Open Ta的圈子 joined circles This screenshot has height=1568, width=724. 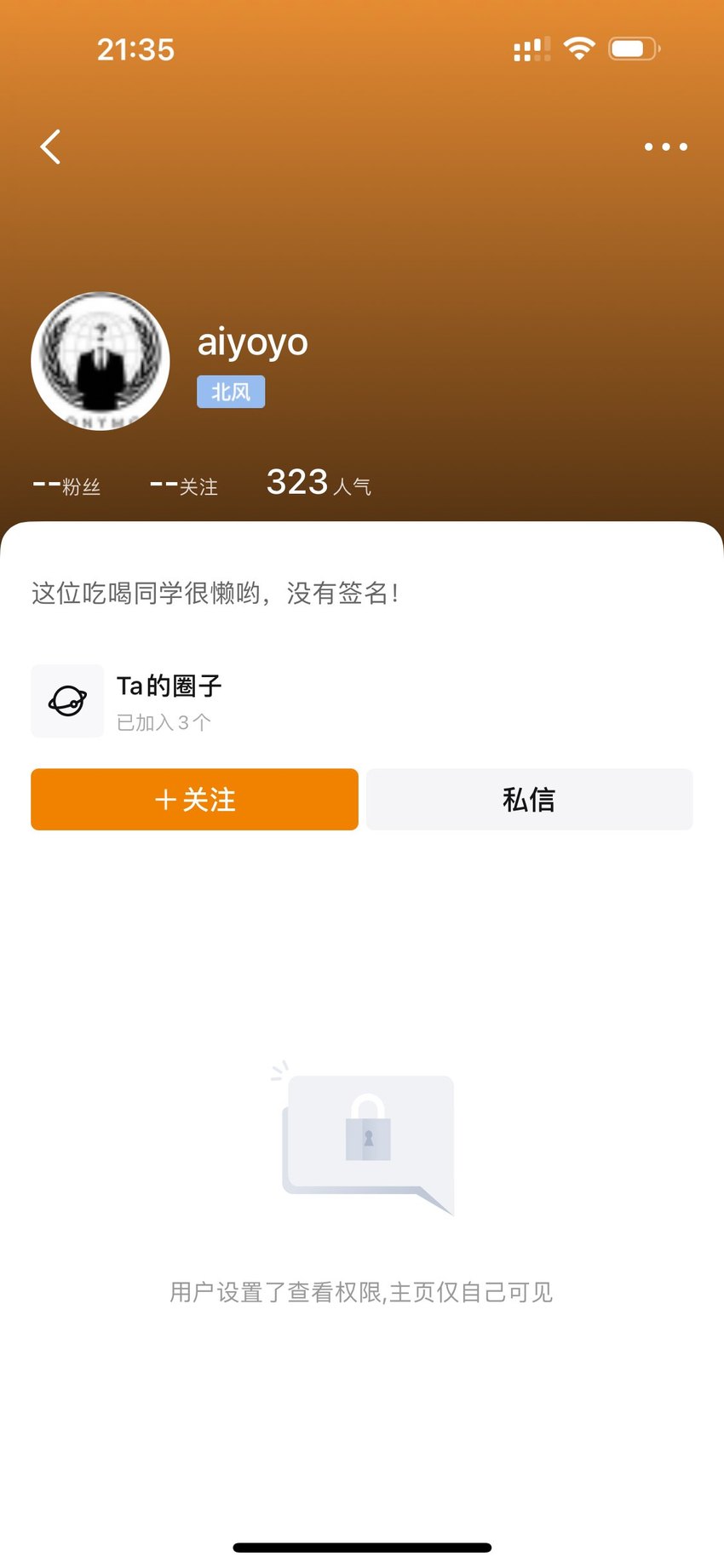[128, 701]
